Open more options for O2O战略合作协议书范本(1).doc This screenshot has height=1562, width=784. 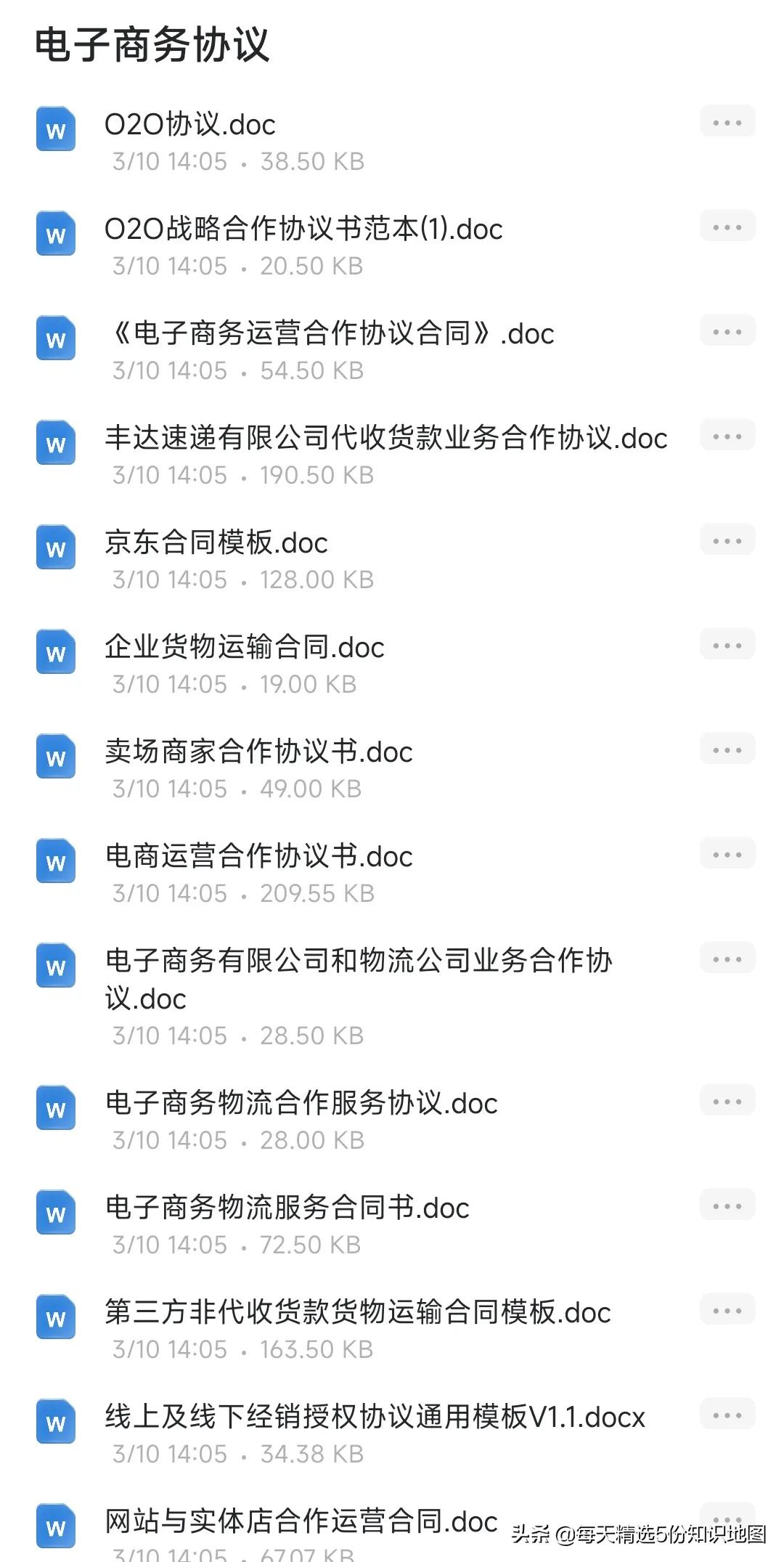727,227
